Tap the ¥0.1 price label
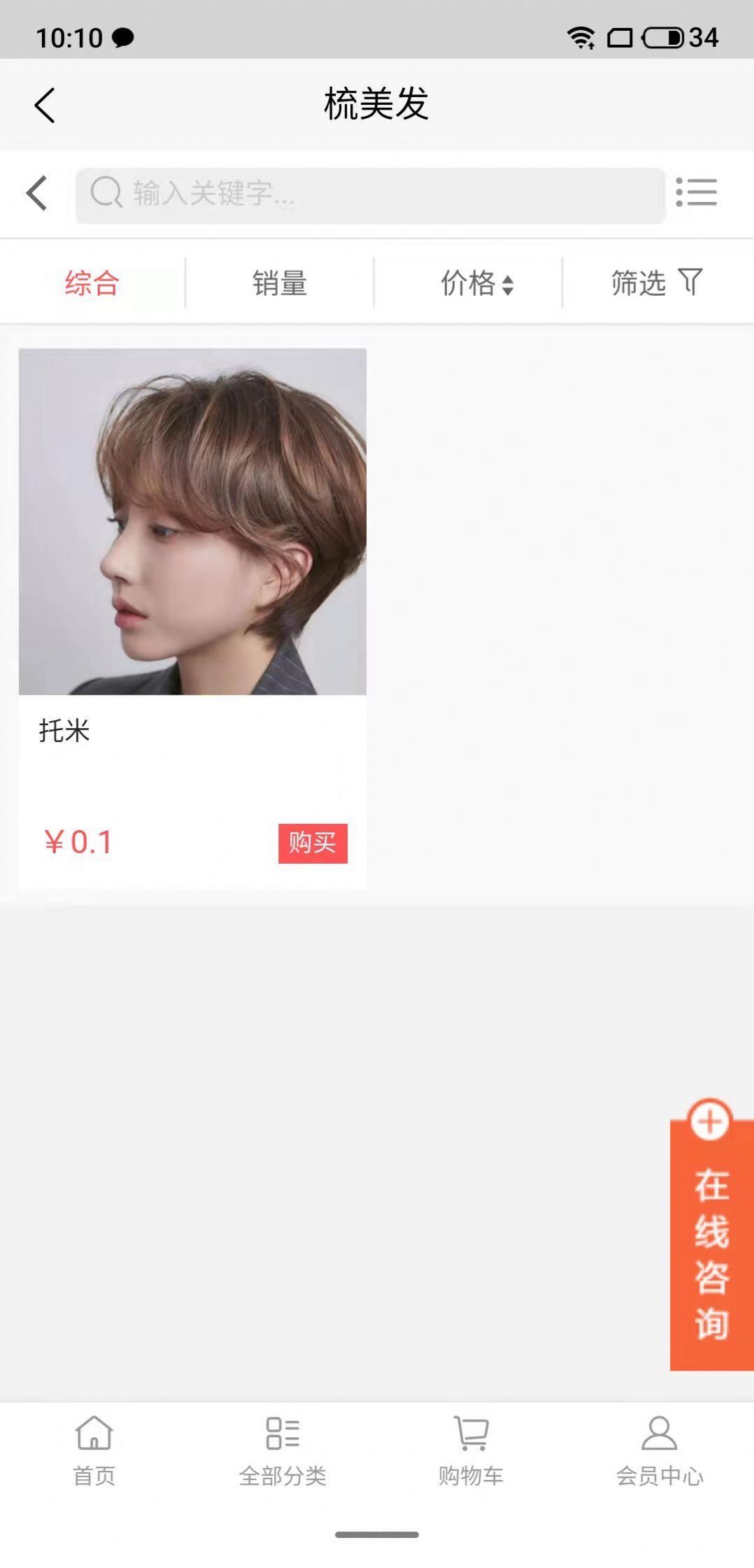Viewport: 754px width, 1568px height. 77,841
